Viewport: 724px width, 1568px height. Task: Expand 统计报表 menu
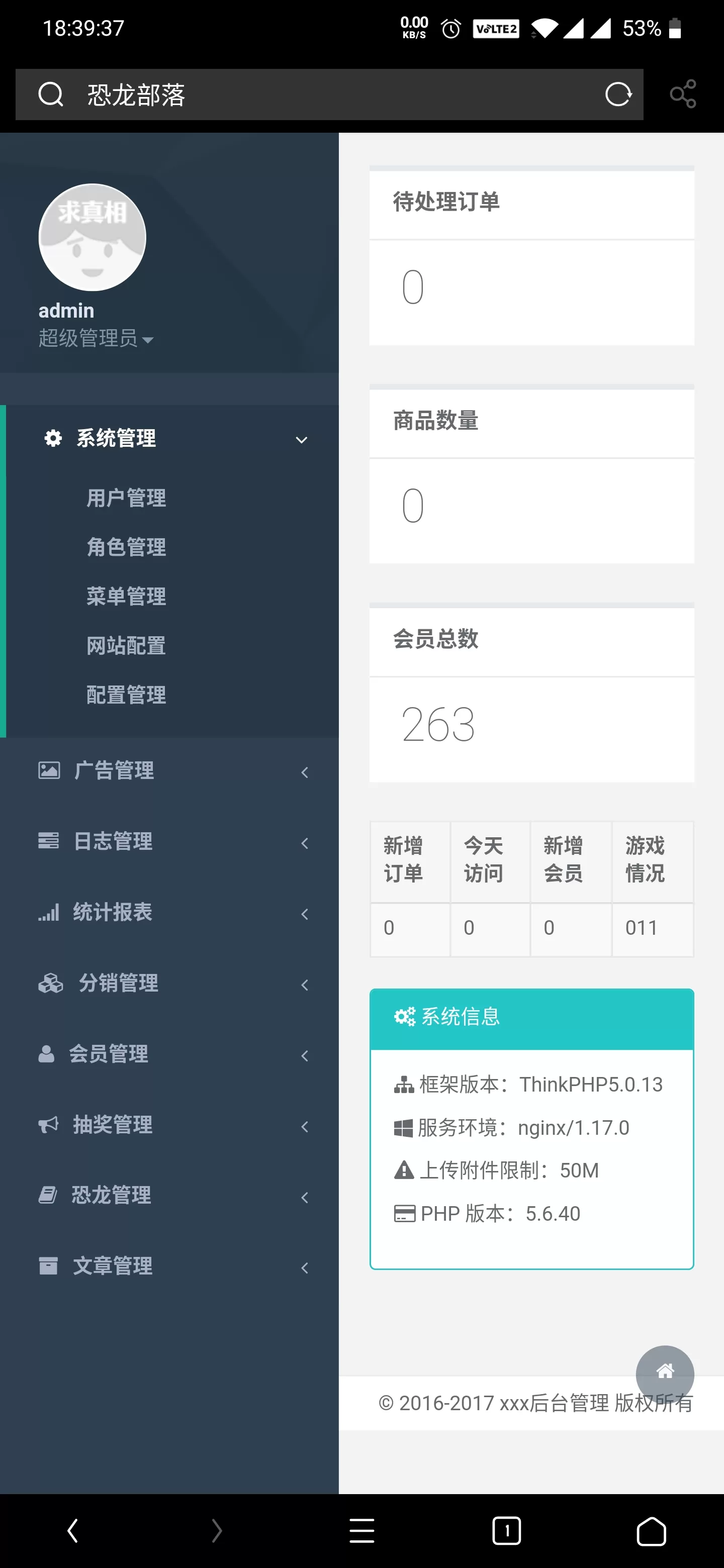click(x=169, y=913)
